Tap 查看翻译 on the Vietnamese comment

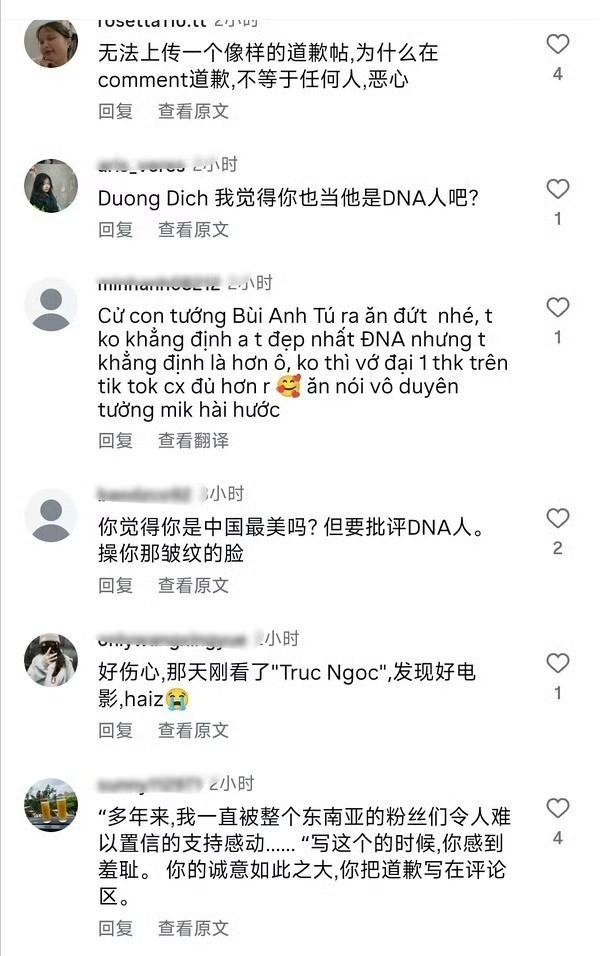[193, 440]
